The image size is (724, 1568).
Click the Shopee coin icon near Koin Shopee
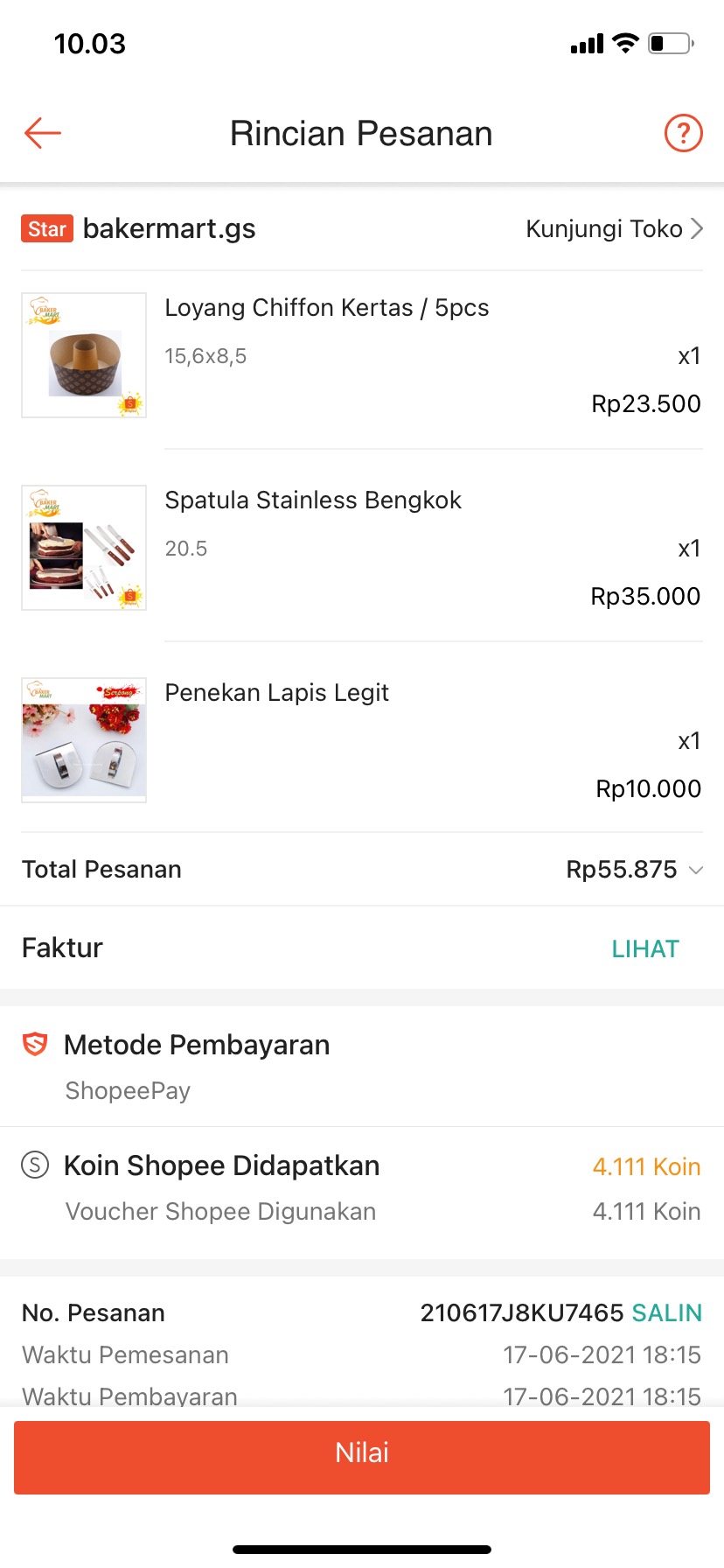coord(35,1165)
